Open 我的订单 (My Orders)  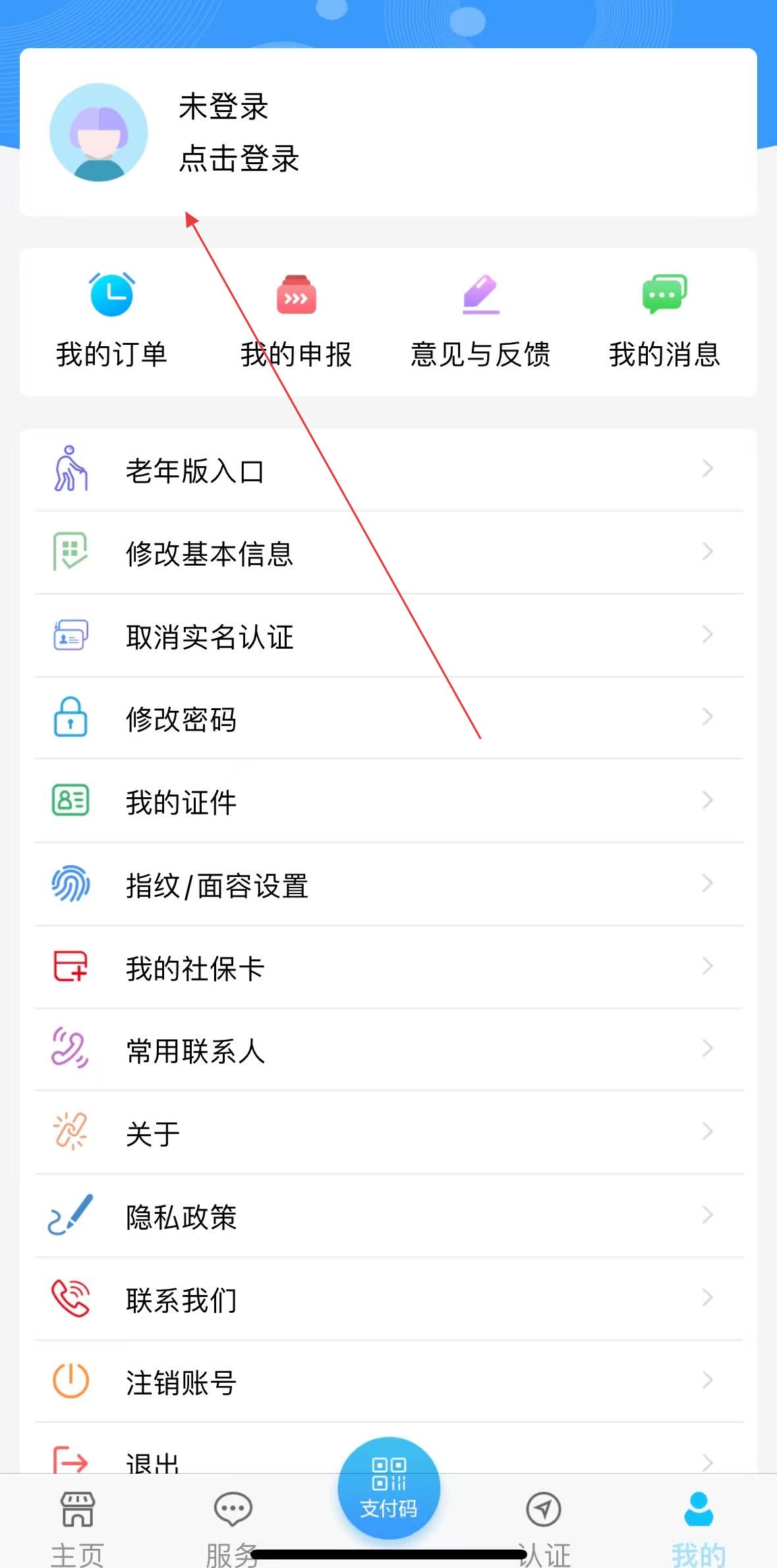click(x=111, y=321)
